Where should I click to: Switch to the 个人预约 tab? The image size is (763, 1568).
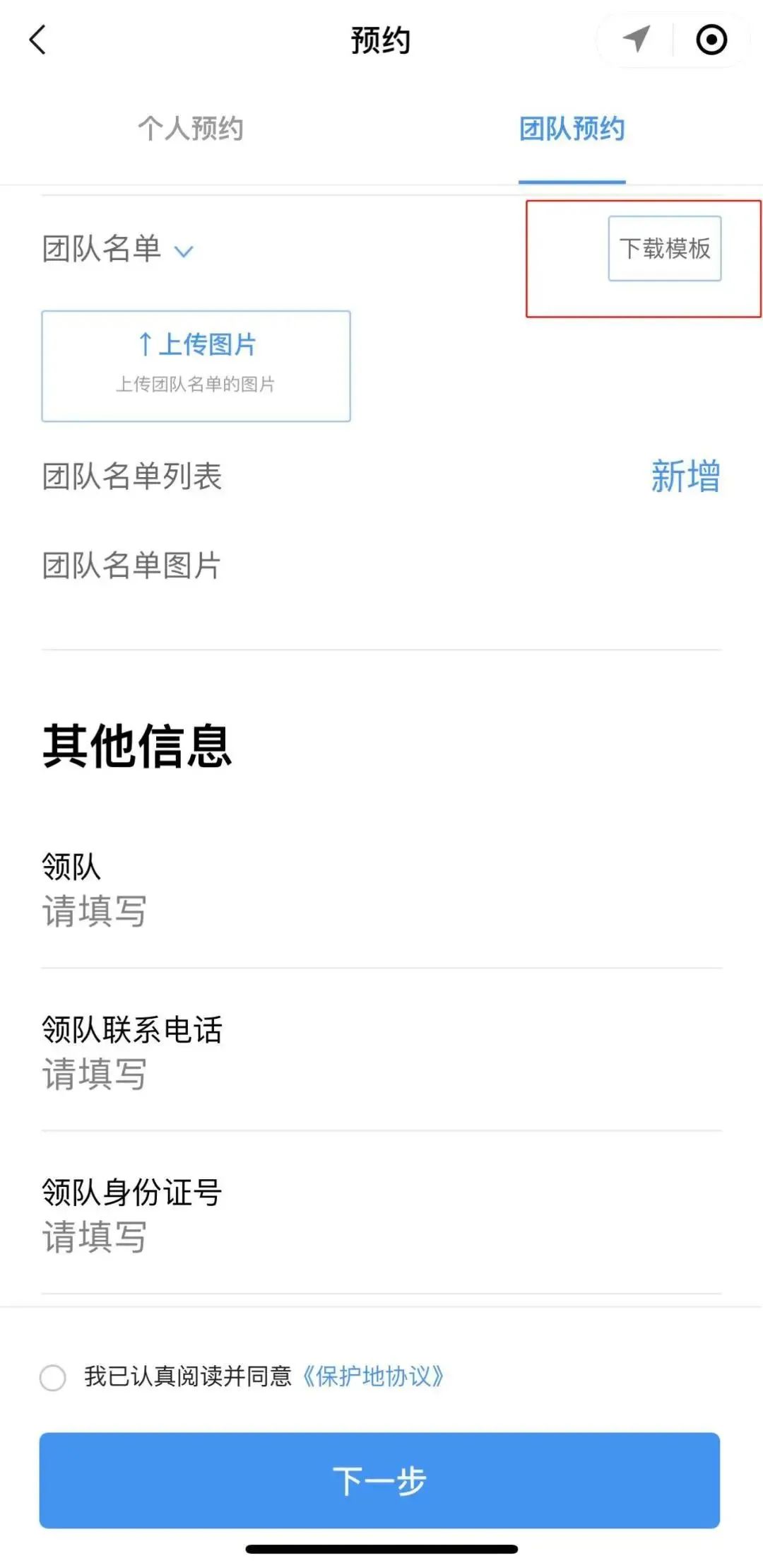click(190, 129)
